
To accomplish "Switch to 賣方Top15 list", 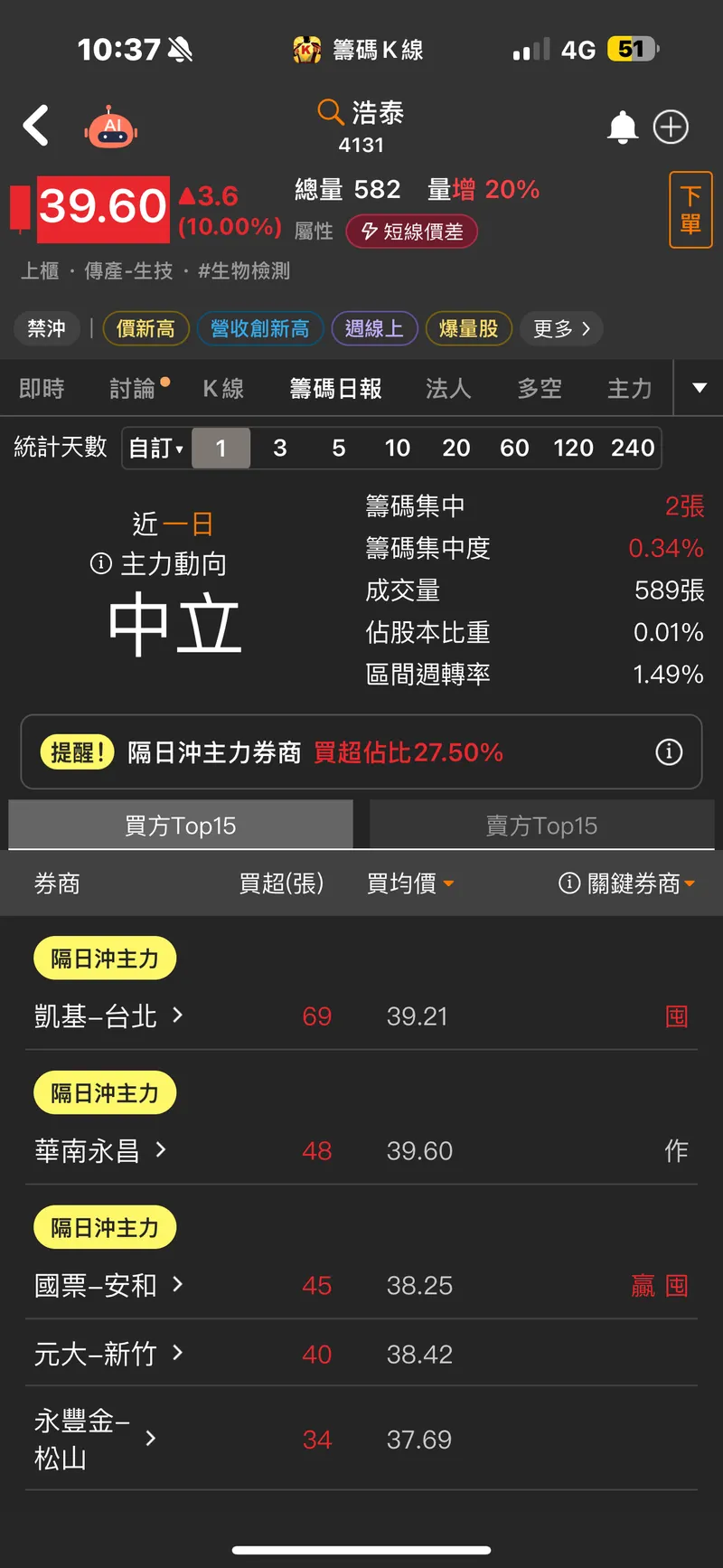I will pyautogui.click(x=541, y=826).
